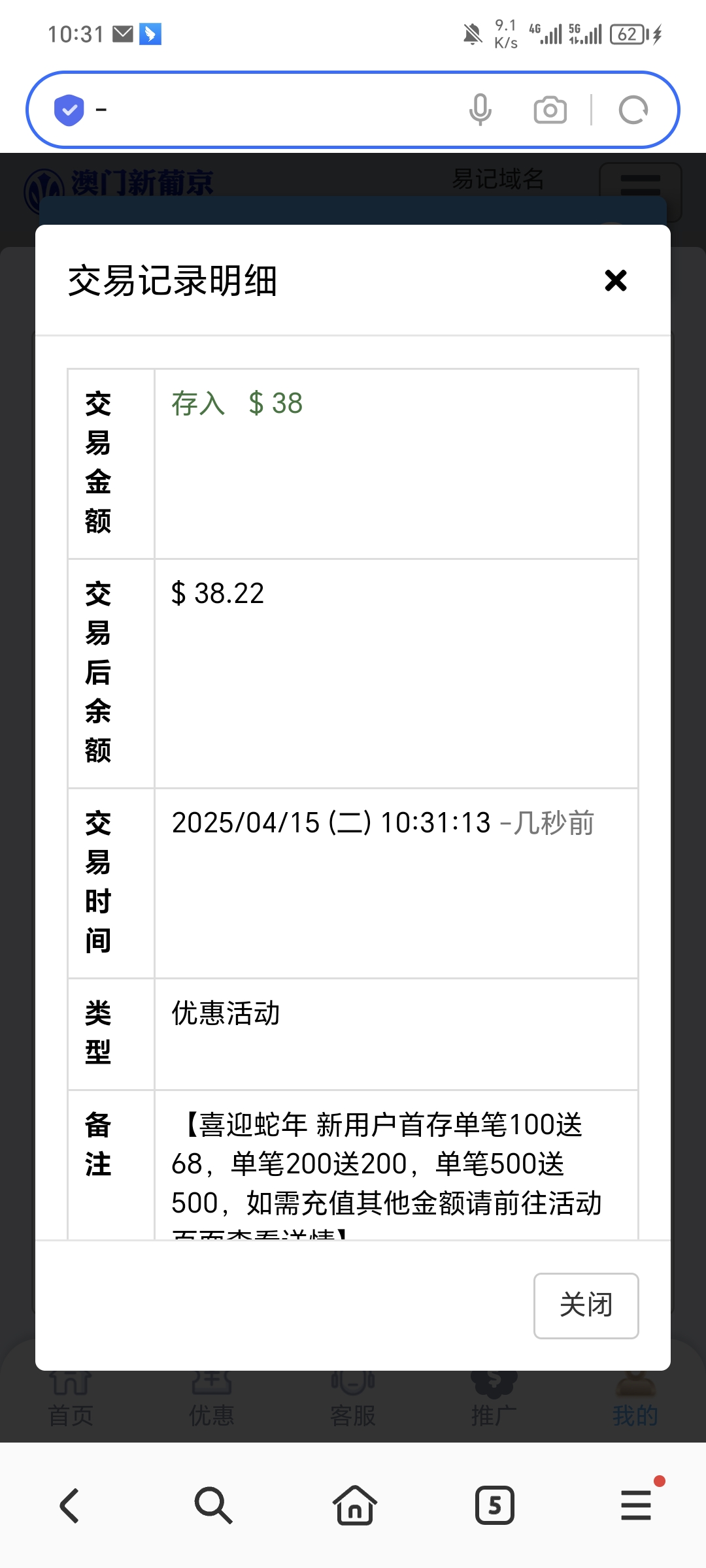Start voice search with the microphone
Viewport: 706px width, 1568px height.
[480, 110]
